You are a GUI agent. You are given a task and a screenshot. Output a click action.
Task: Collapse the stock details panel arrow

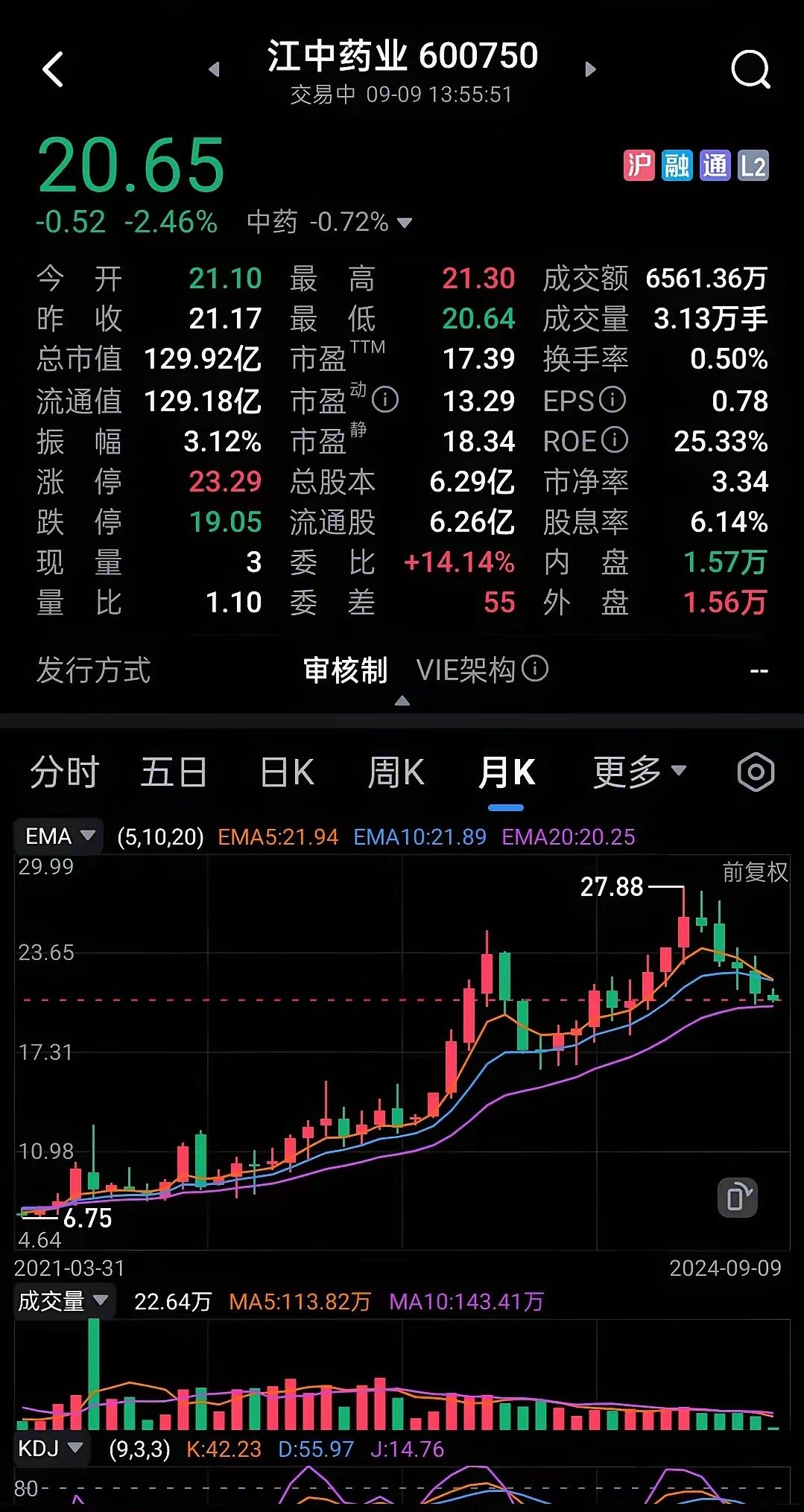point(402,701)
